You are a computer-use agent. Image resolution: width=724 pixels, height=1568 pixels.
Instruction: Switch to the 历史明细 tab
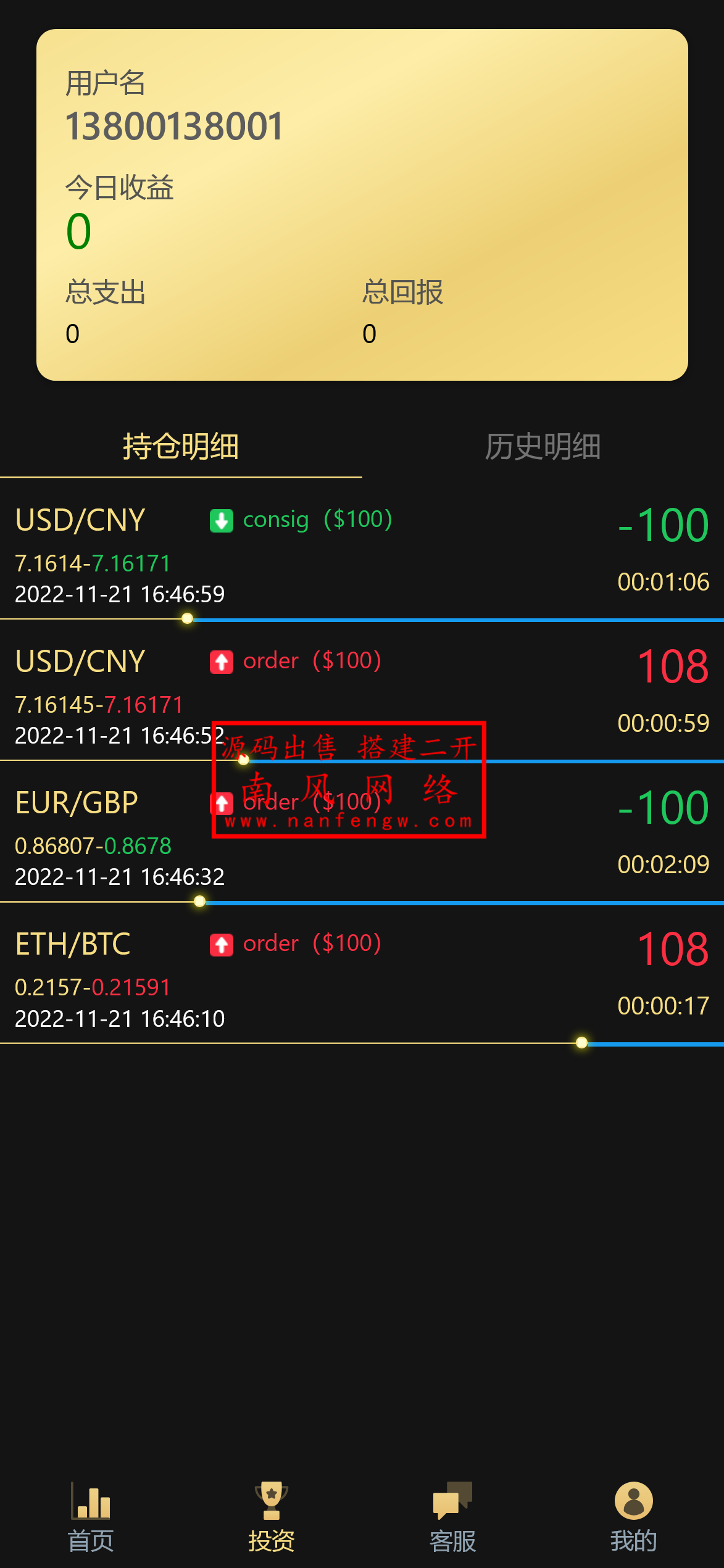click(x=543, y=447)
